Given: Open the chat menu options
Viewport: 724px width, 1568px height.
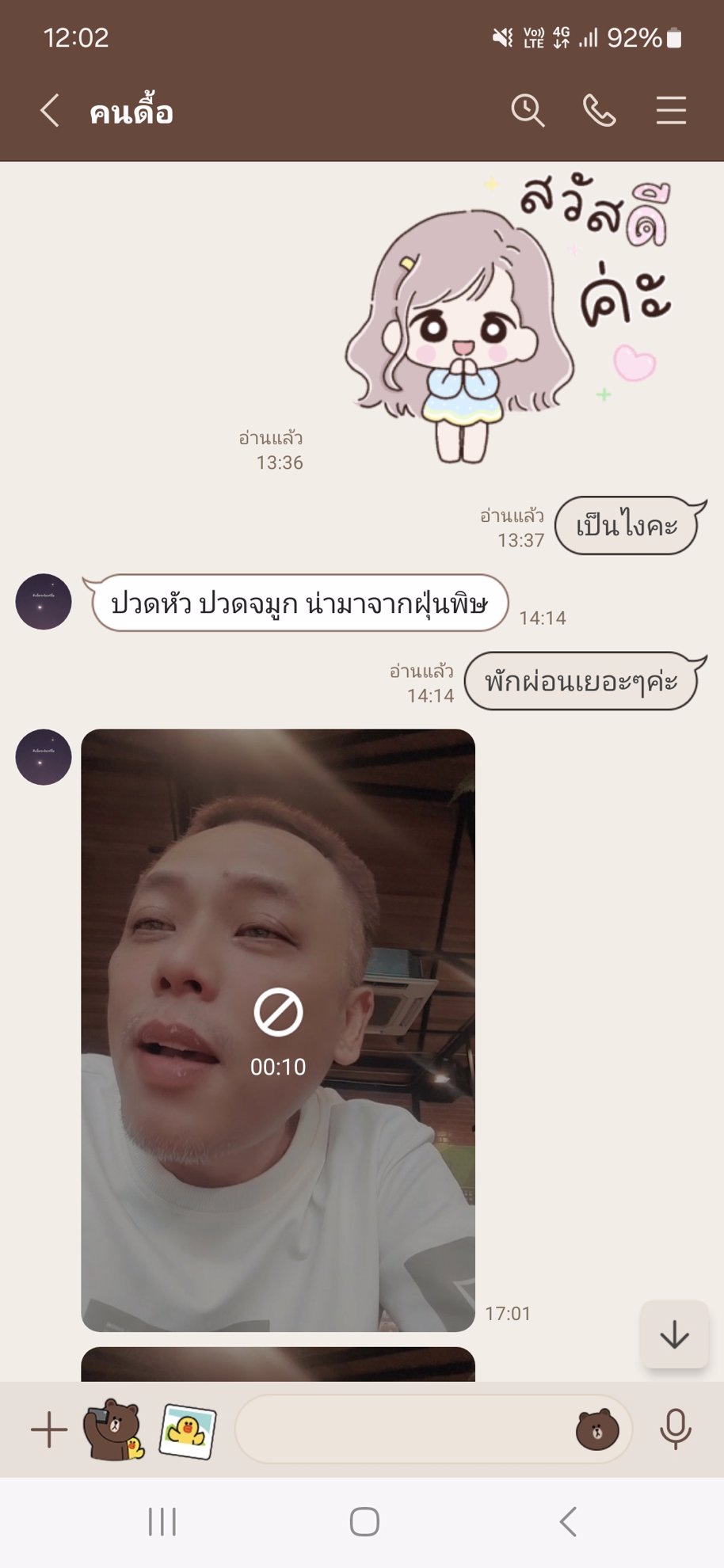Looking at the screenshot, I should (670, 111).
